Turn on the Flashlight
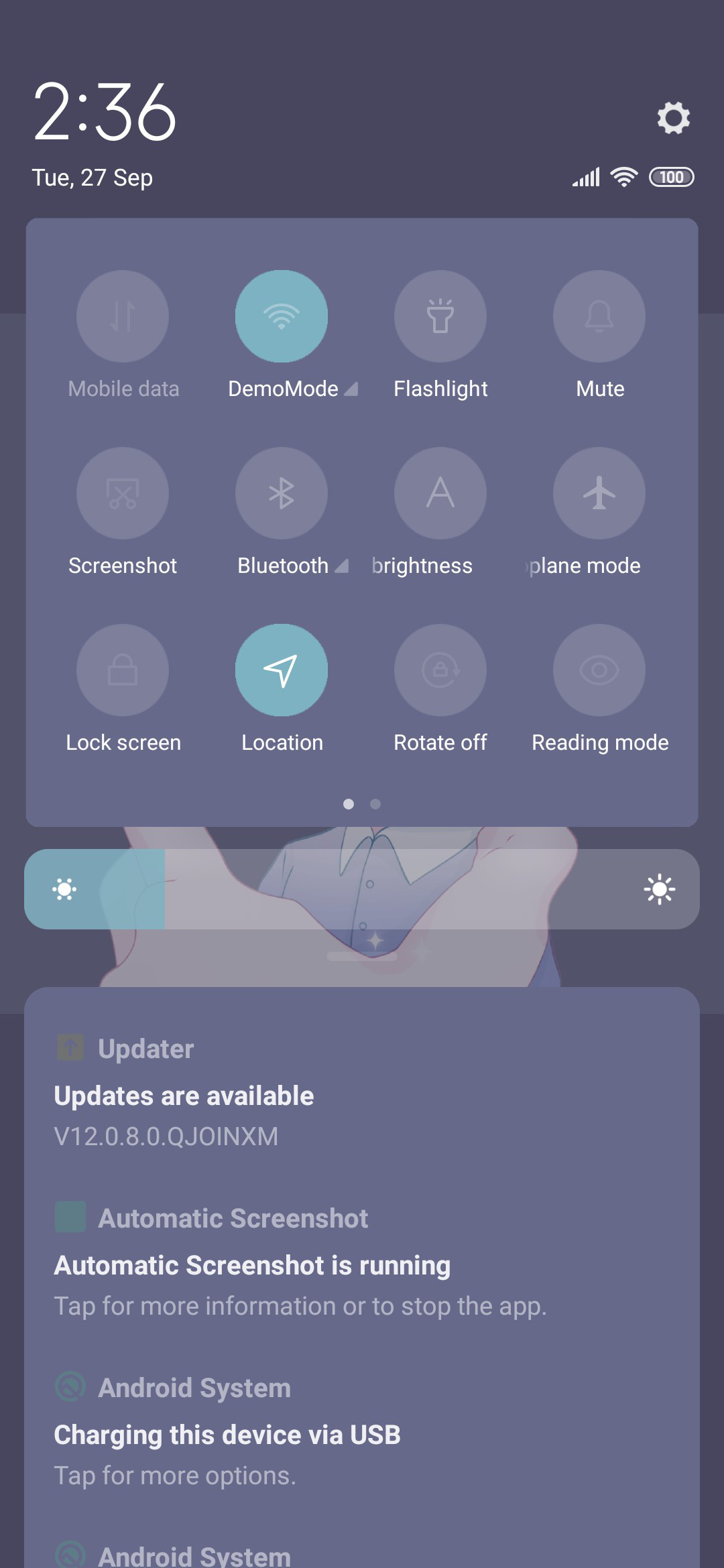Image resolution: width=724 pixels, height=1568 pixels. 440,316
